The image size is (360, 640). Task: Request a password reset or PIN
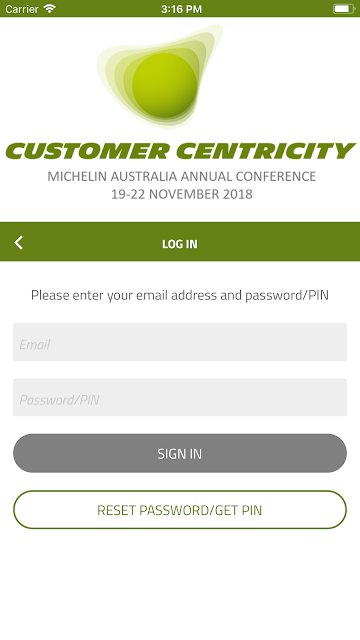coord(180,509)
